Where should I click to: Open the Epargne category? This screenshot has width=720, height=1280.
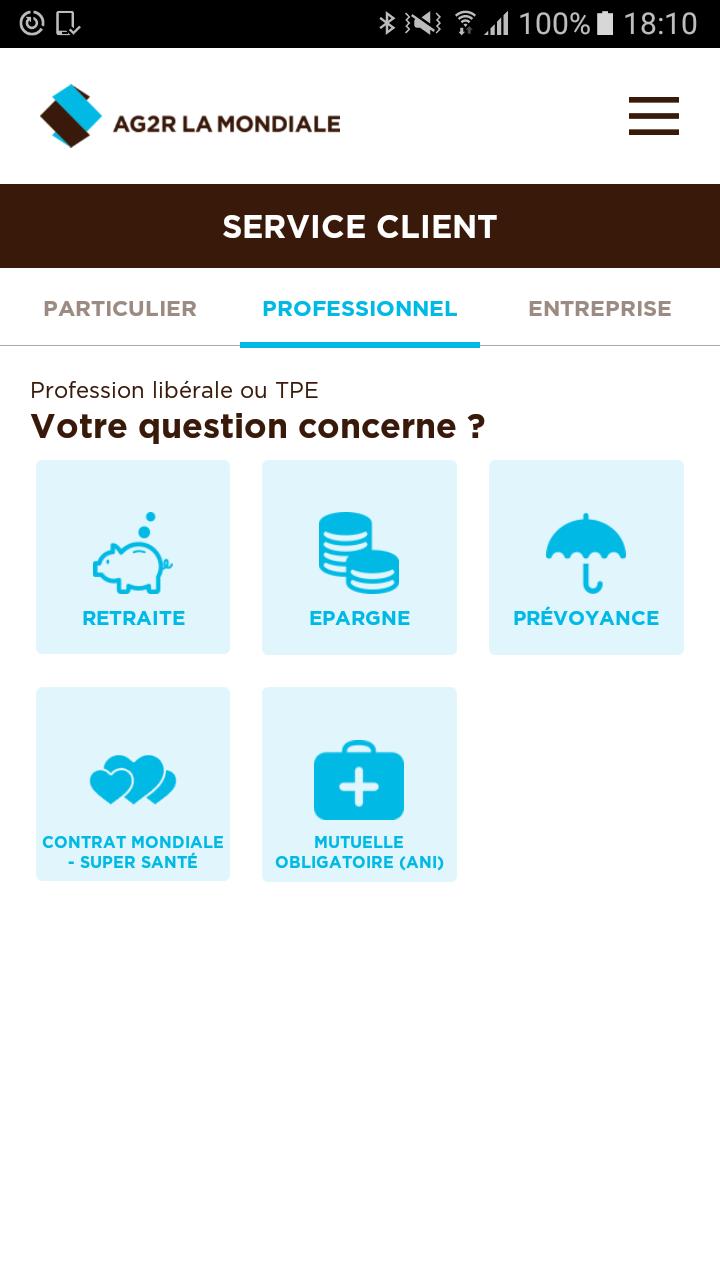[359, 557]
